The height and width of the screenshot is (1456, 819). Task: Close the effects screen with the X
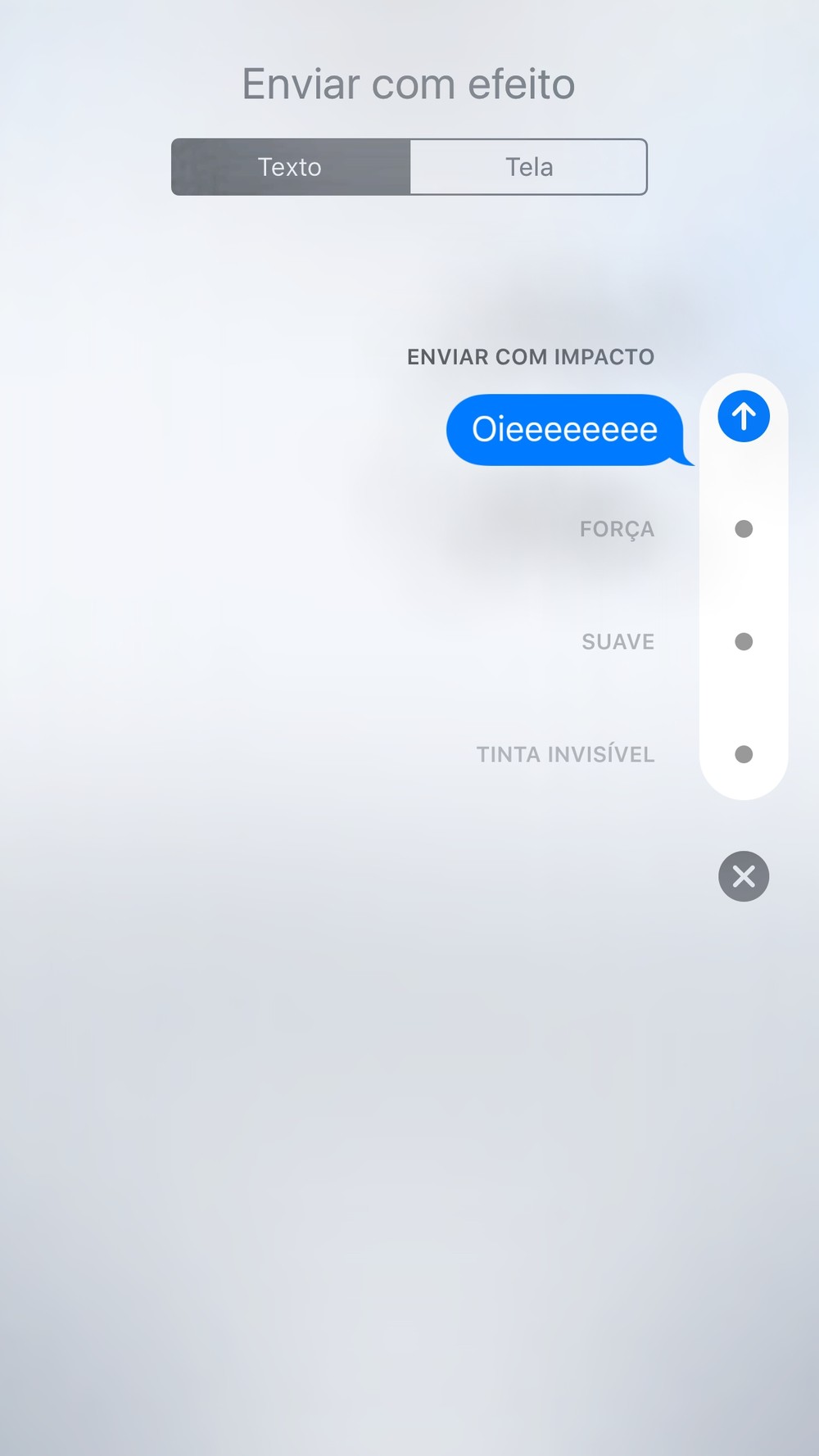tap(744, 876)
